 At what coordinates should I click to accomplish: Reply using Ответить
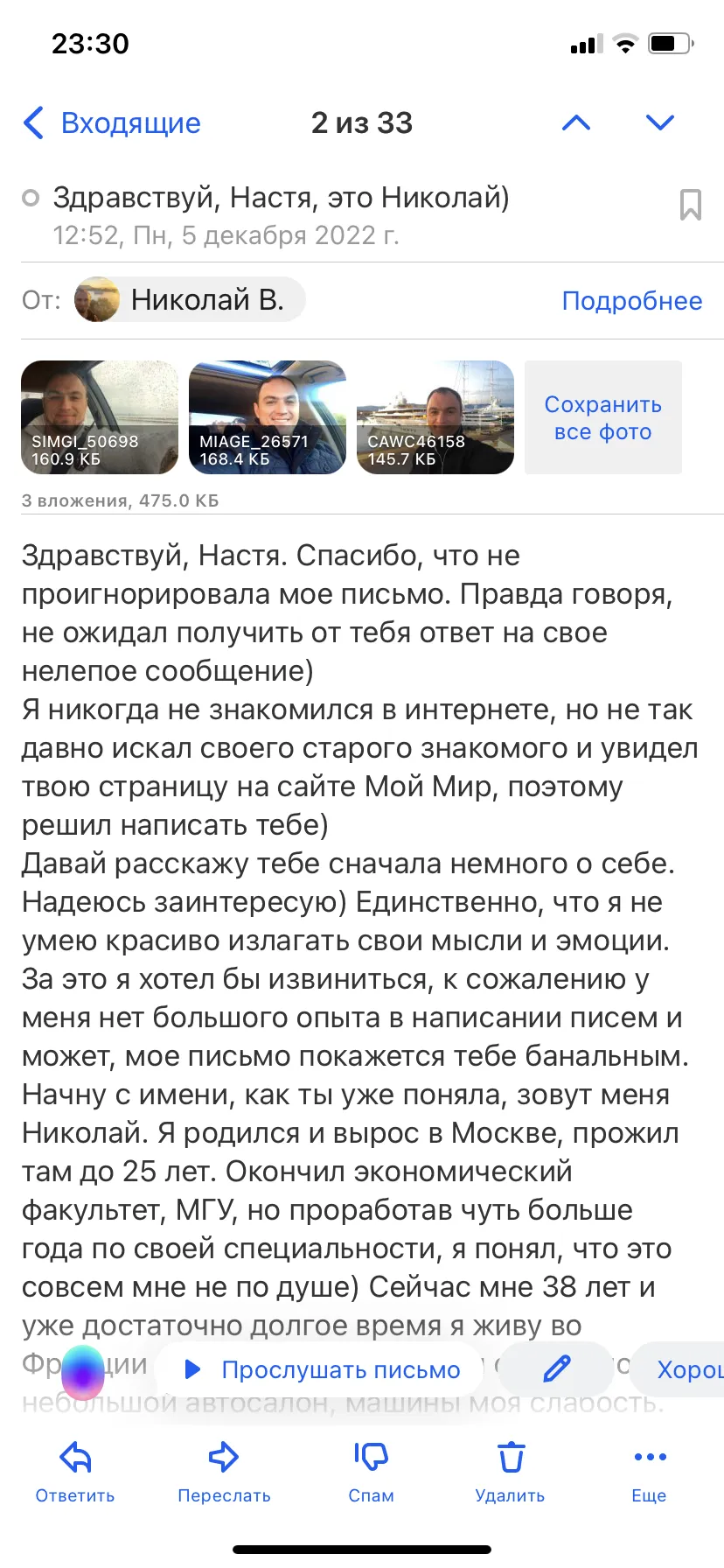point(75,1472)
